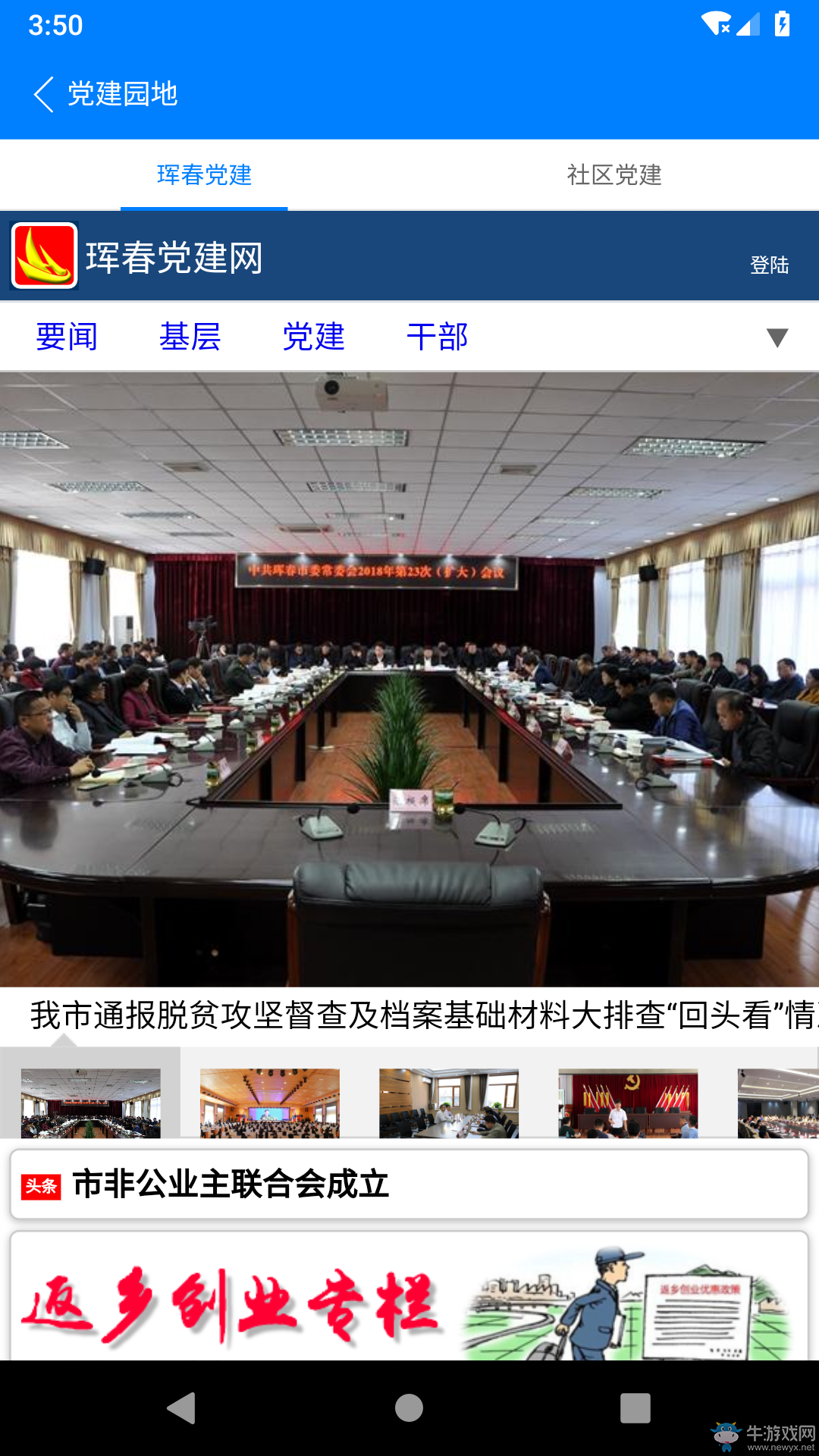Go back from 党建园地
819x1456 pixels.
pyautogui.click(x=43, y=94)
